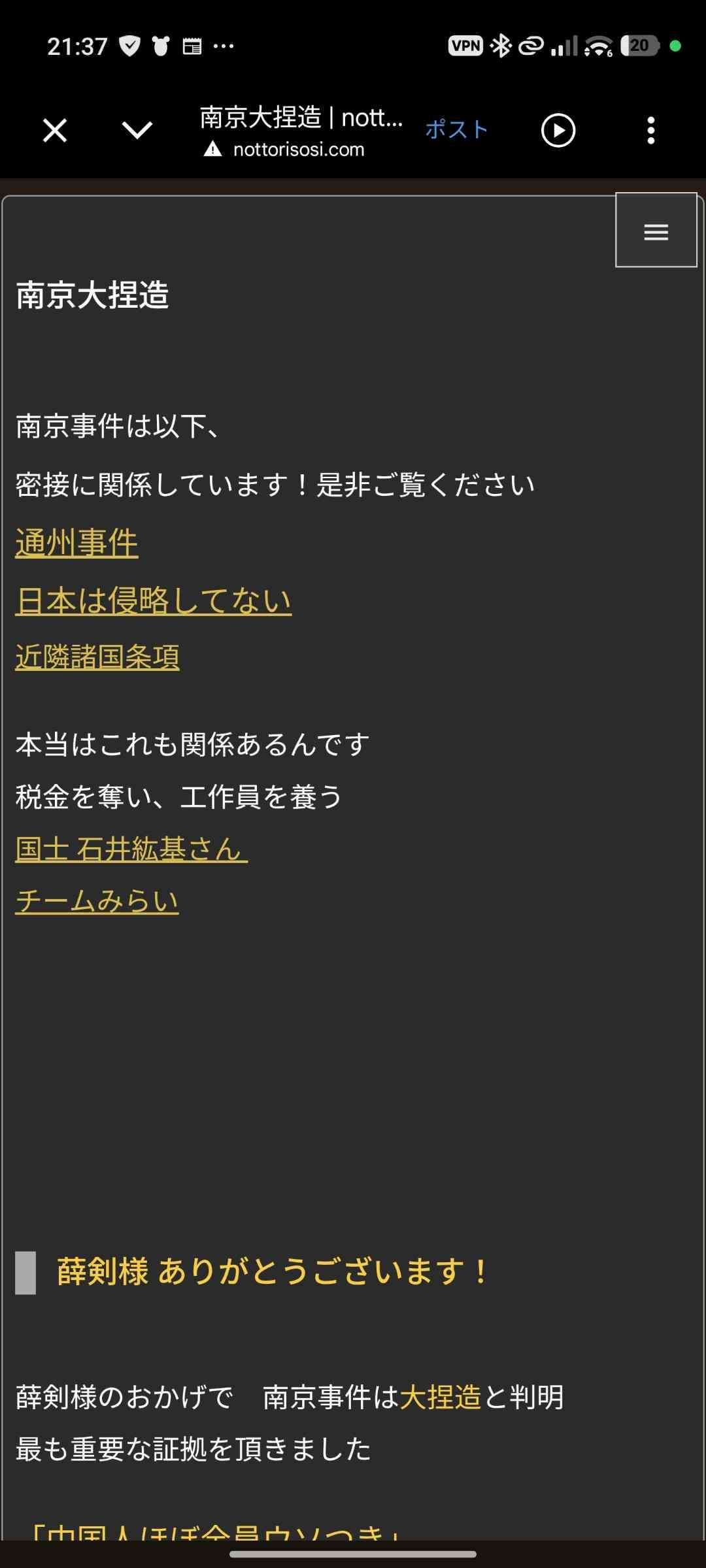Minimize the browser with the down chevron
Viewport: 706px width, 1568px height.
tap(137, 130)
